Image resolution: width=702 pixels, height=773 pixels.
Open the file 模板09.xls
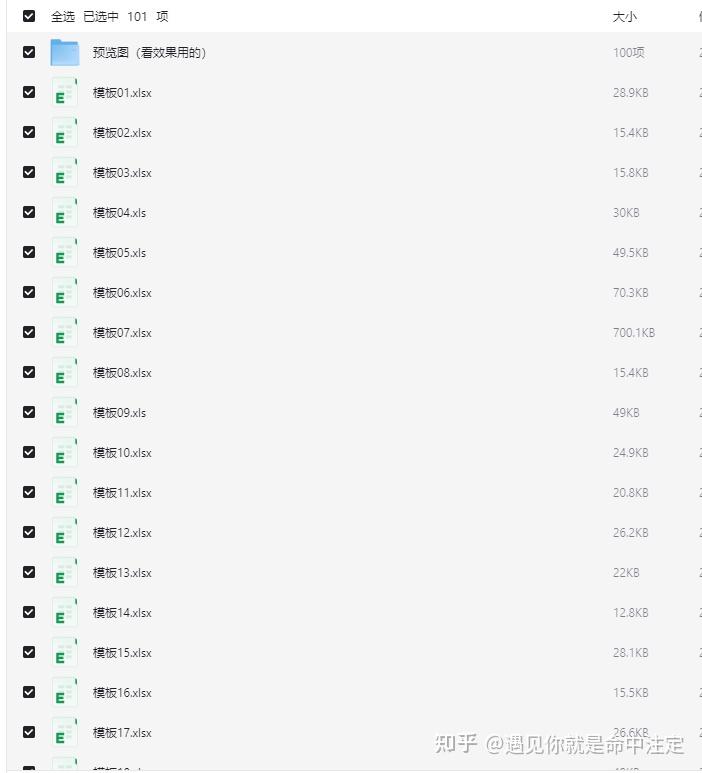pos(119,413)
